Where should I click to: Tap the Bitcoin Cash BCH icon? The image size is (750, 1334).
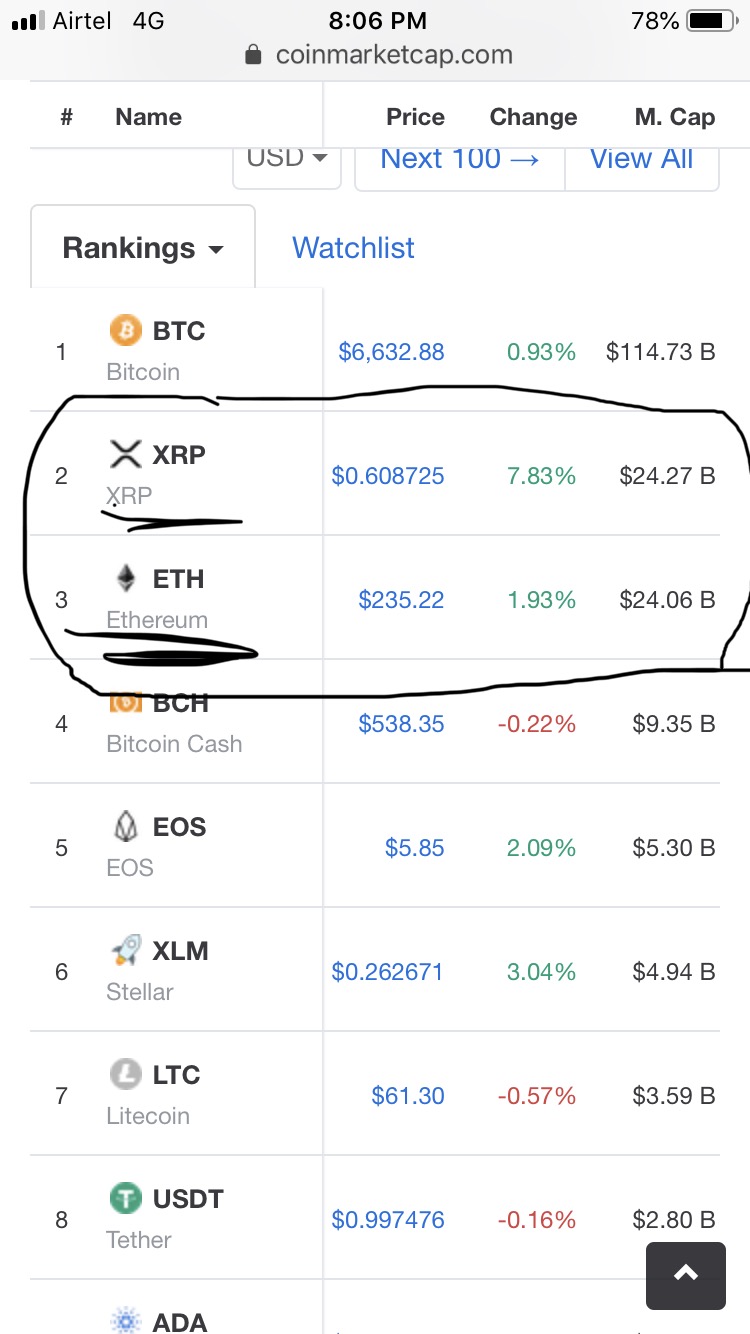coord(124,702)
